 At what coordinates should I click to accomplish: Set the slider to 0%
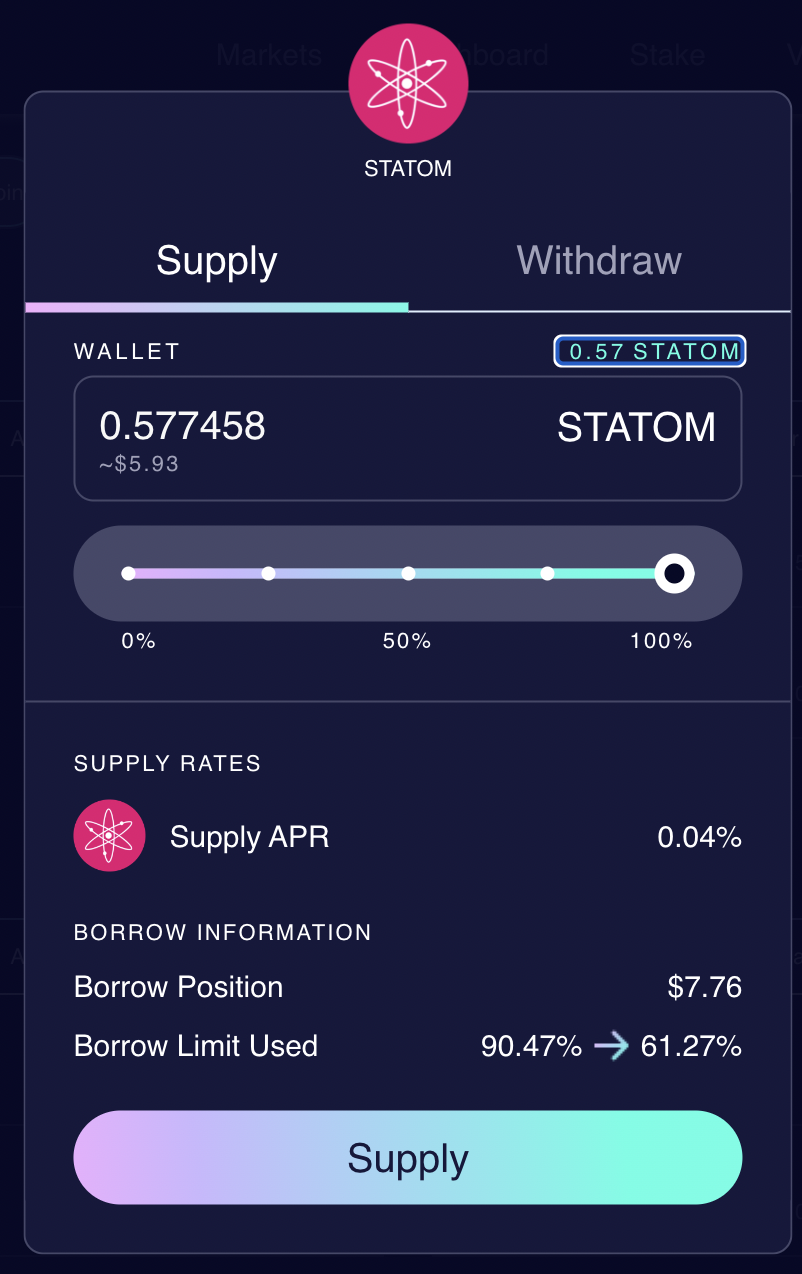(128, 573)
